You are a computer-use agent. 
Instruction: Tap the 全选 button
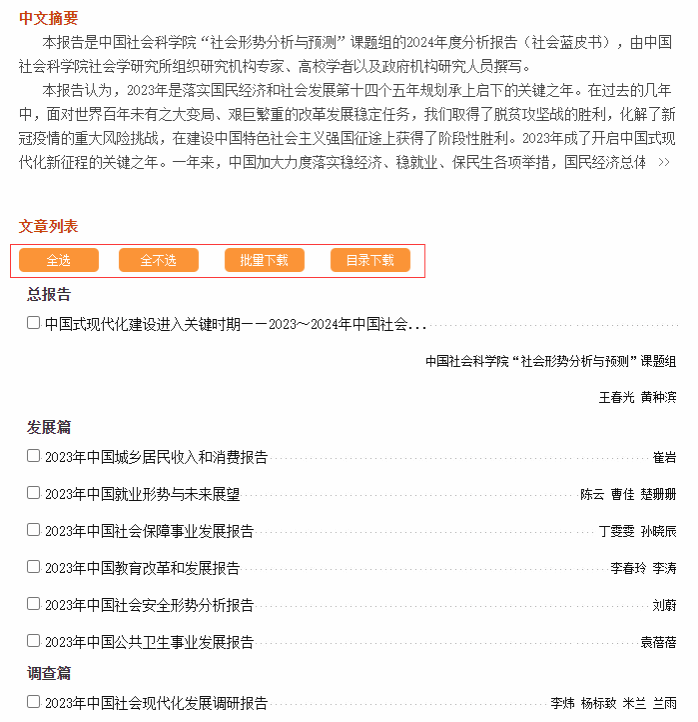pyautogui.click(x=59, y=260)
